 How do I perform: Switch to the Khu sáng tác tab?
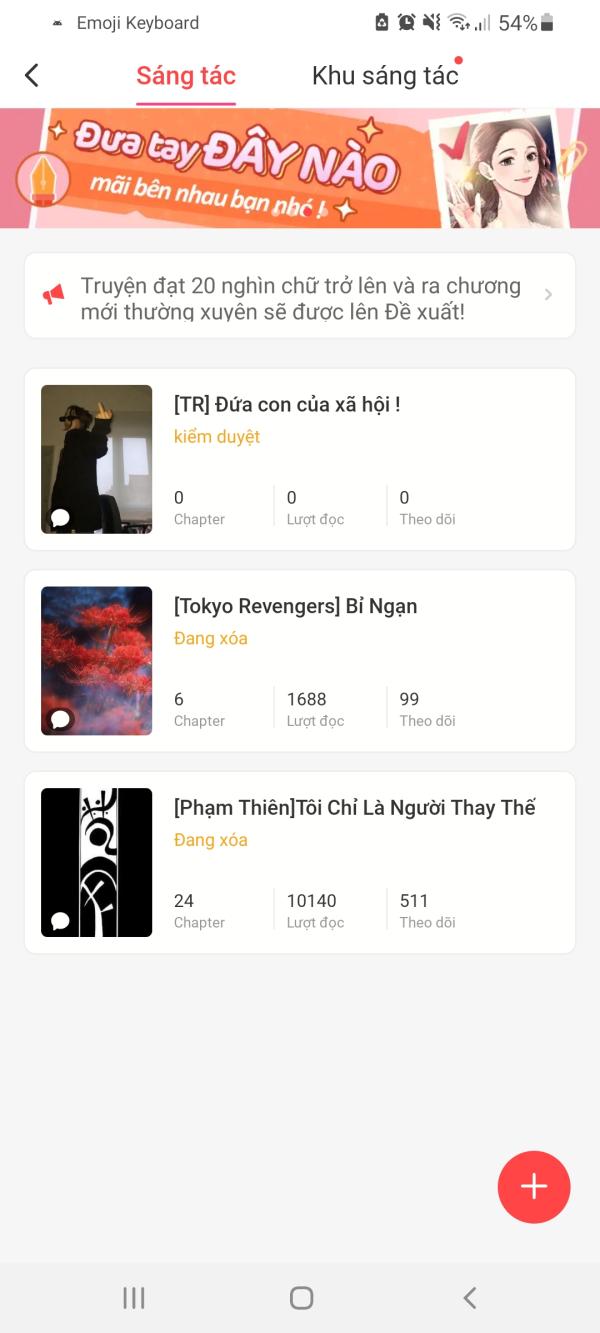(385, 75)
